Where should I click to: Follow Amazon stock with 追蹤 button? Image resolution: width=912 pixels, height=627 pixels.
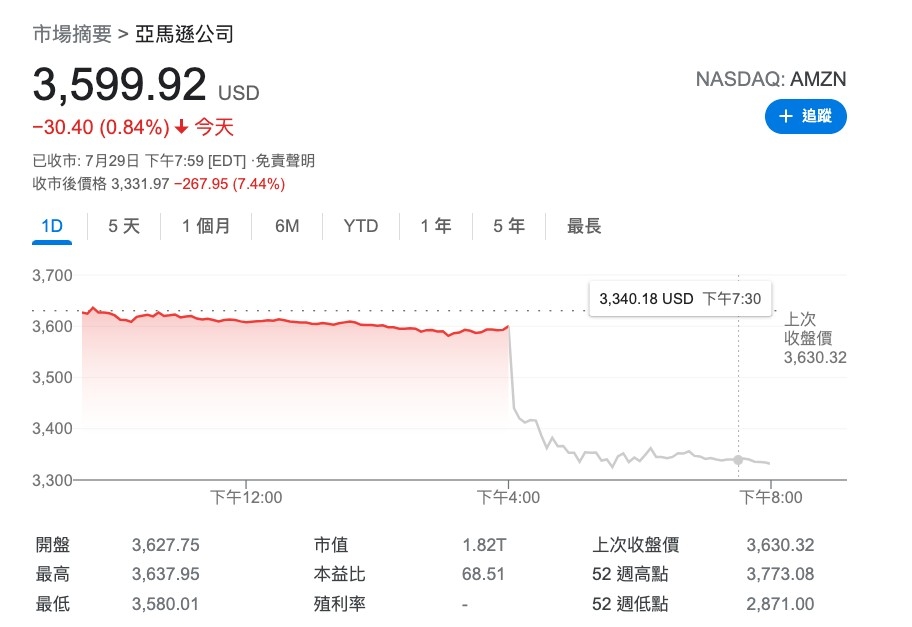pyautogui.click(x=805, y=117)
